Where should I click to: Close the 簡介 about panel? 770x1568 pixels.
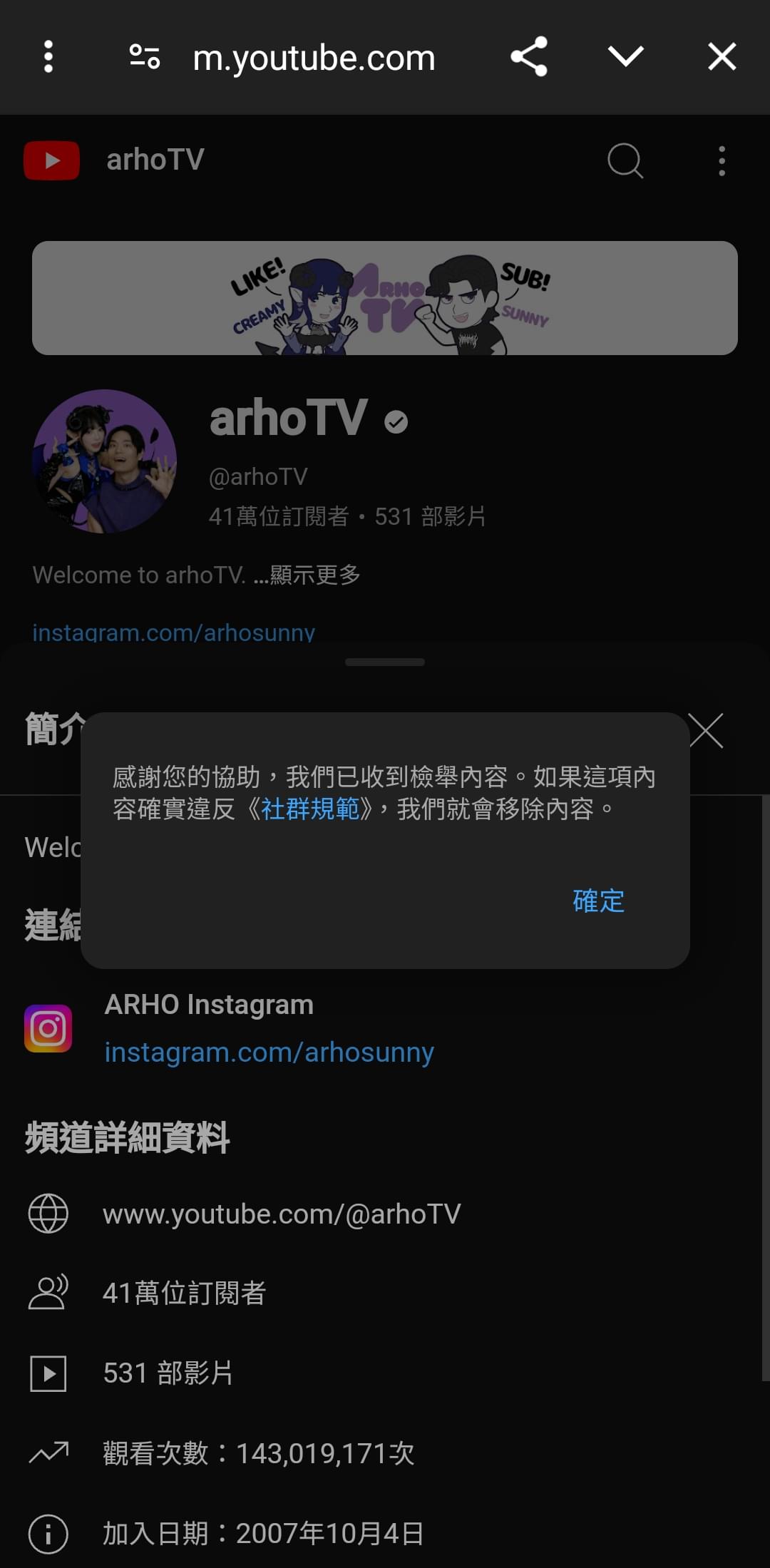(x=707, y=731)
